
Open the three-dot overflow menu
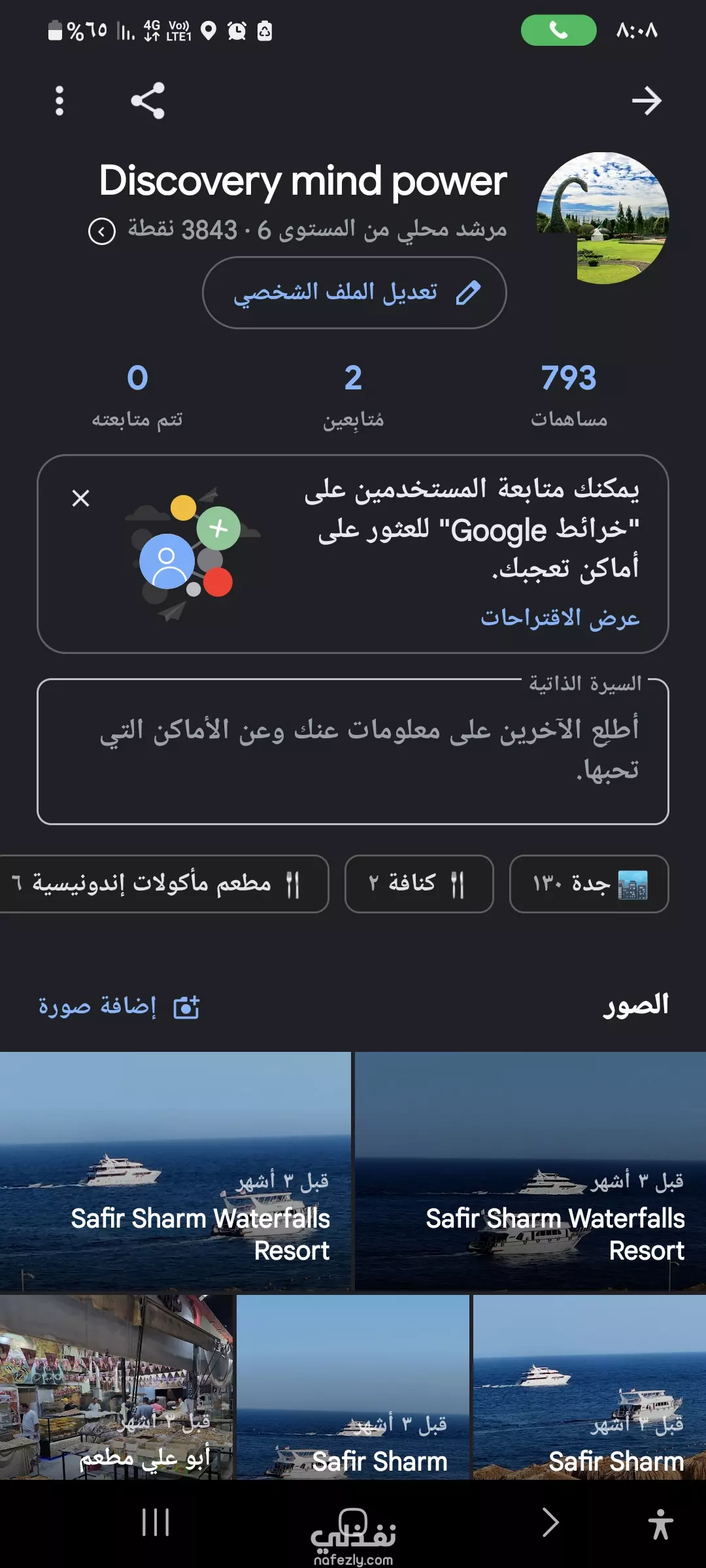59,101
